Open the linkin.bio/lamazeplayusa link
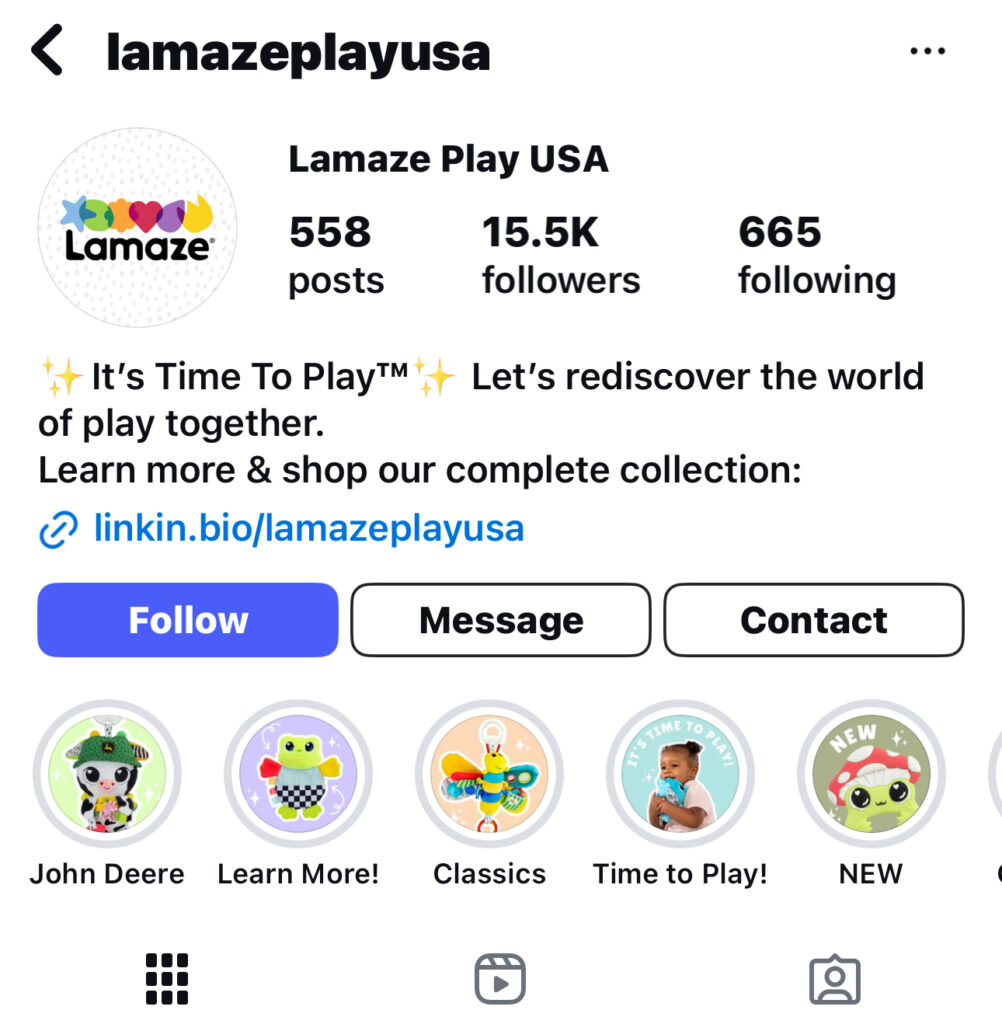Image resolution: width=1002 pixels, height=1024 pixels. point(308,527)
